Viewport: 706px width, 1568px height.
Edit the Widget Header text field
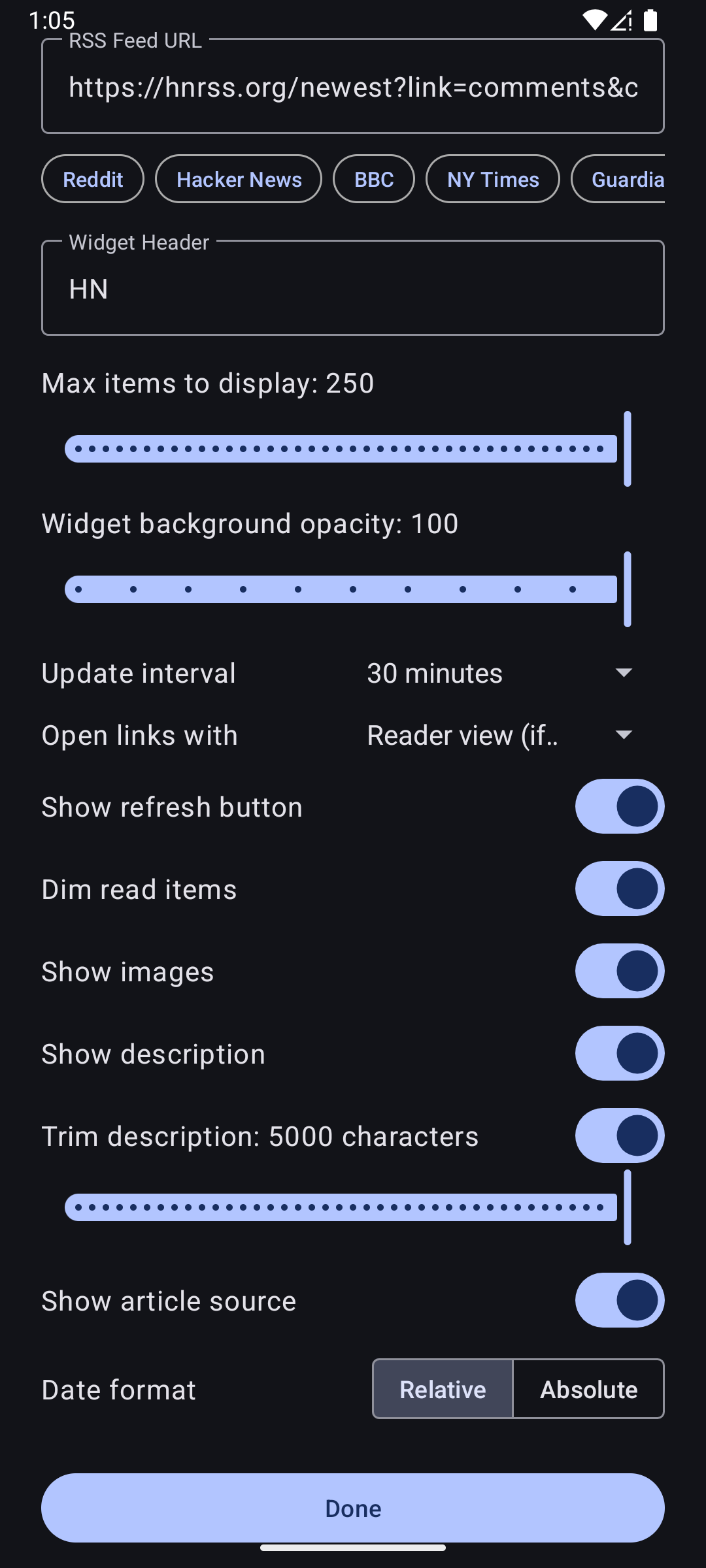pos(353,289)
